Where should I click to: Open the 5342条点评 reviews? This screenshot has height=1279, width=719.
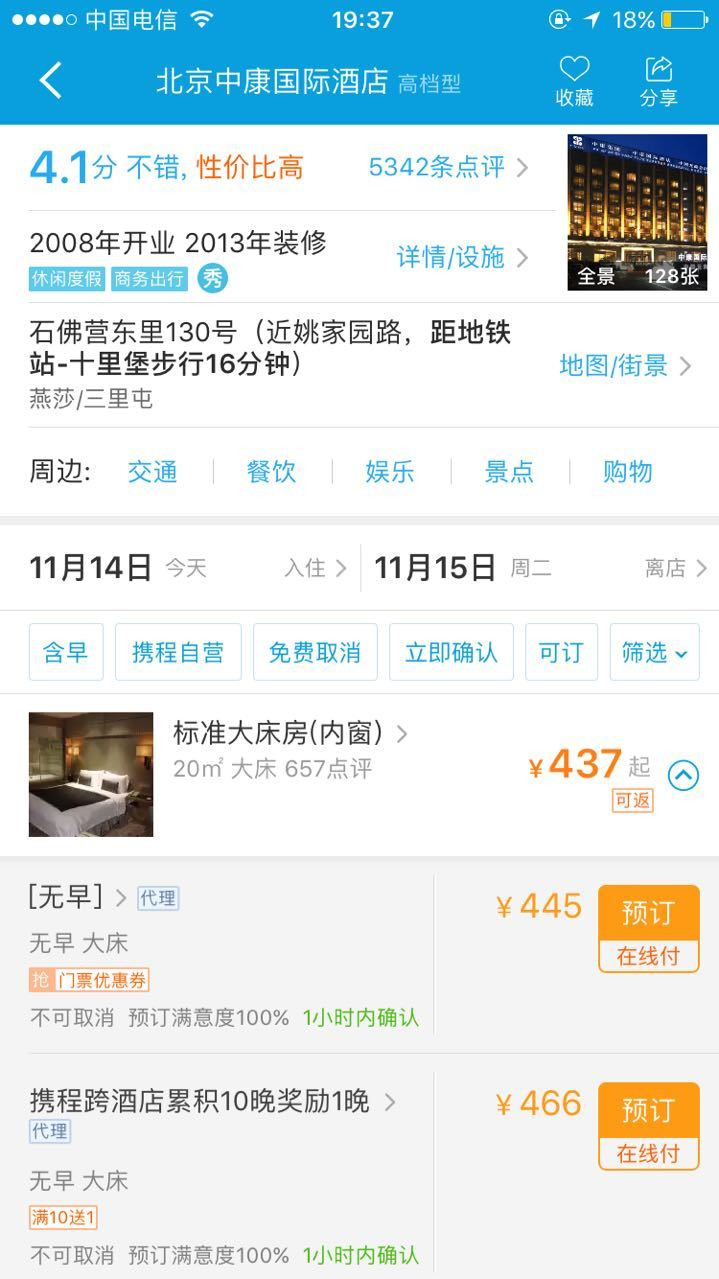(447, 167)
